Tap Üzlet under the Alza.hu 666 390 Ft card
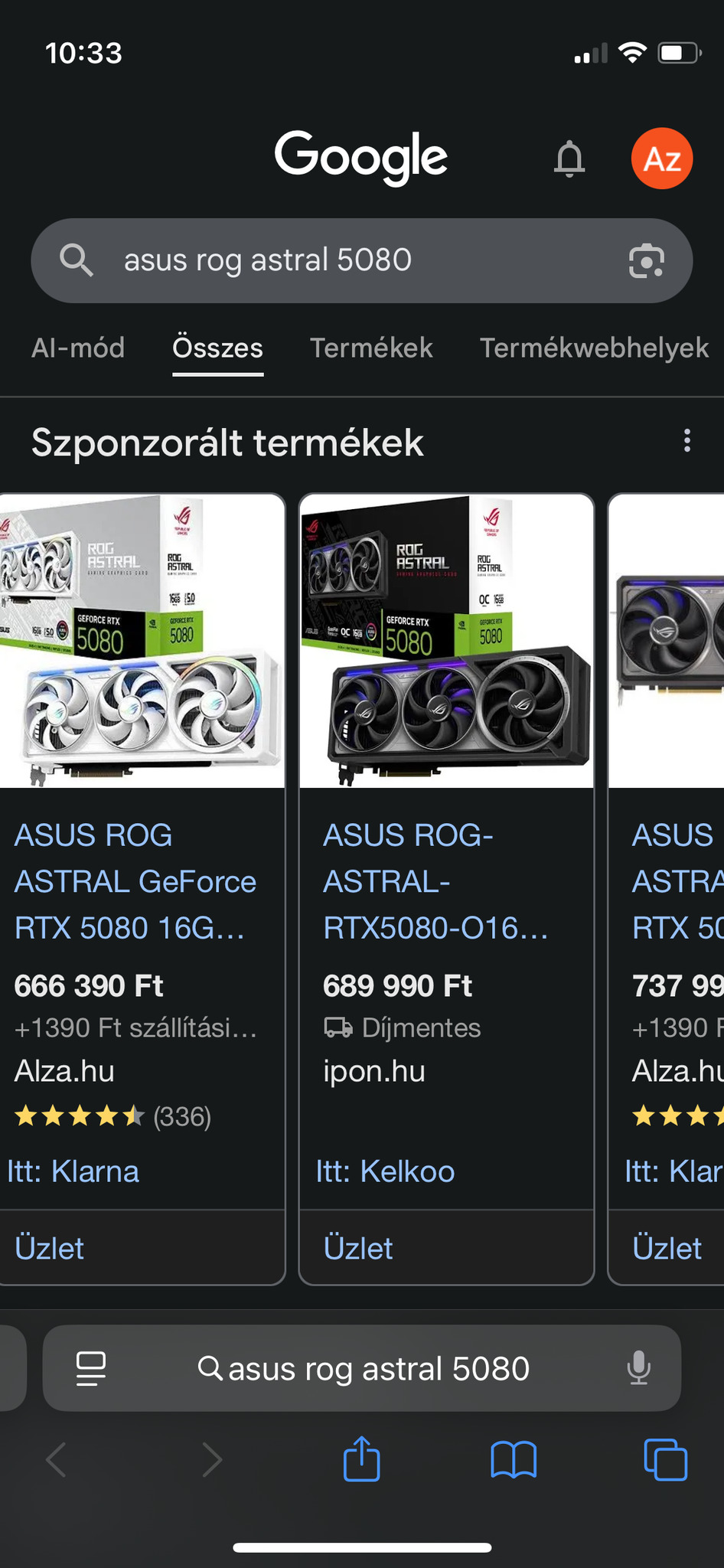 coord(50,1249)
